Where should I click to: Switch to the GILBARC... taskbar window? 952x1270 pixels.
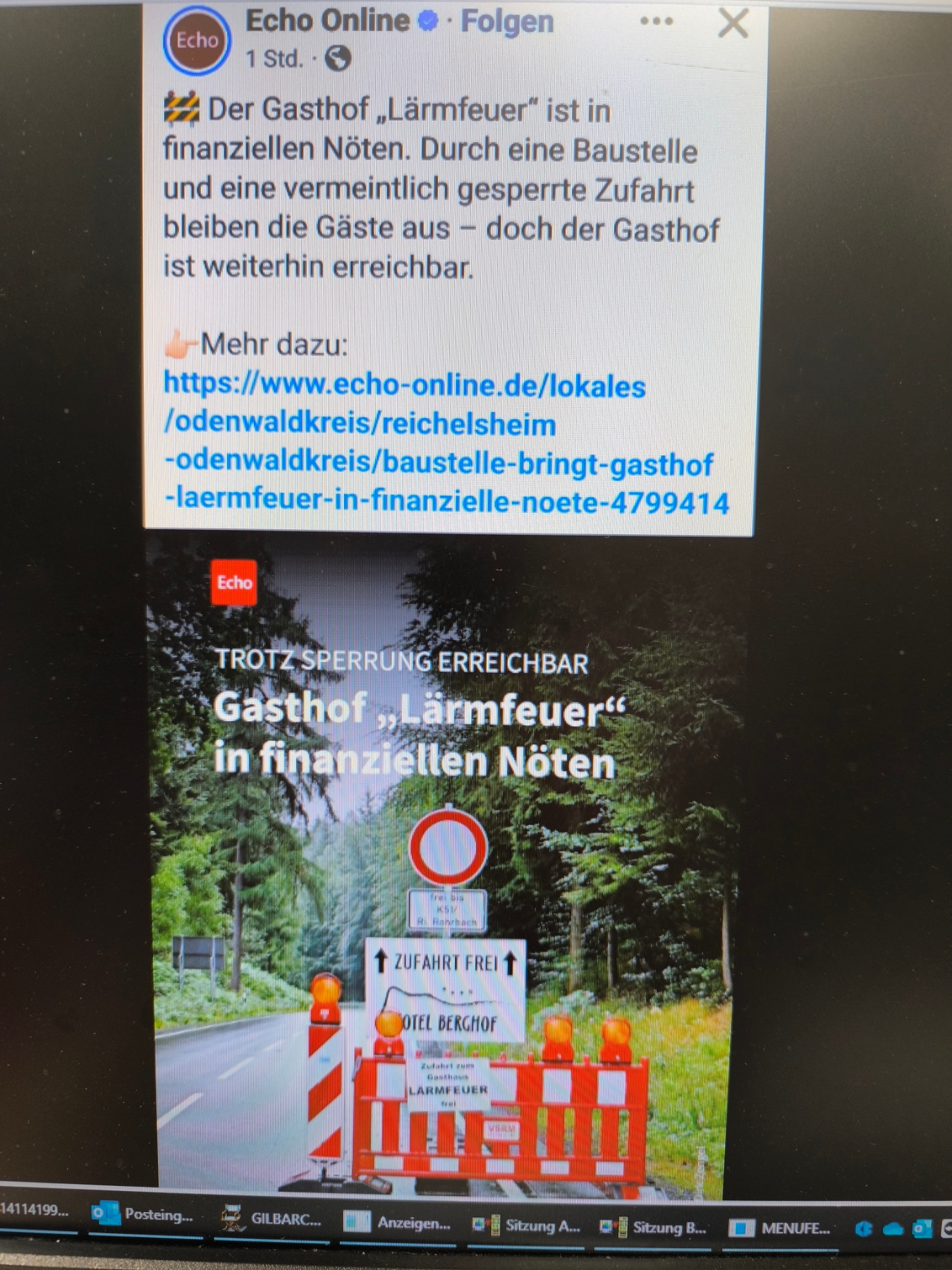tap(273, 1218)
